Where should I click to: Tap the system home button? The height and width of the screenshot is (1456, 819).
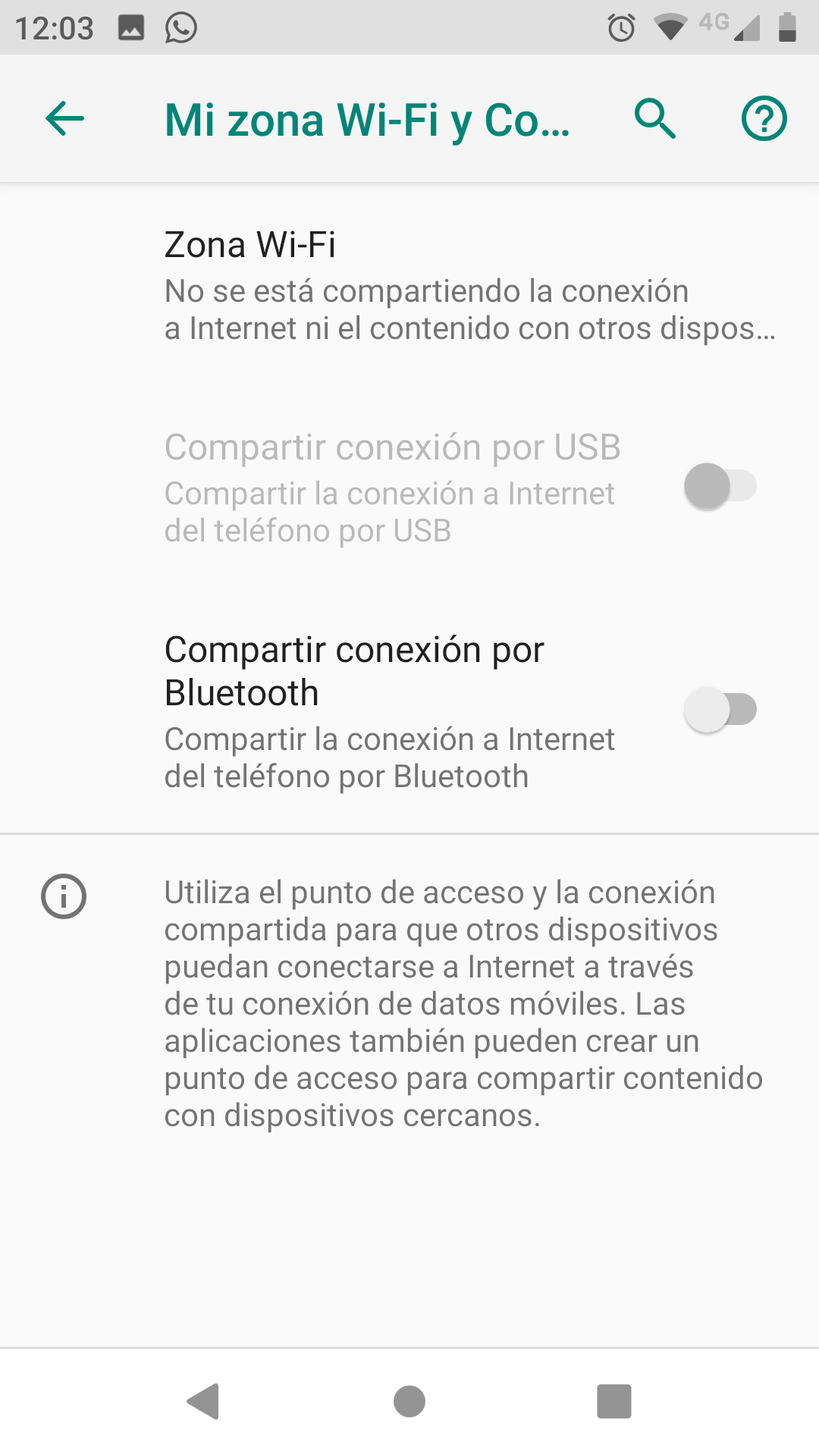click(409, 1401)
